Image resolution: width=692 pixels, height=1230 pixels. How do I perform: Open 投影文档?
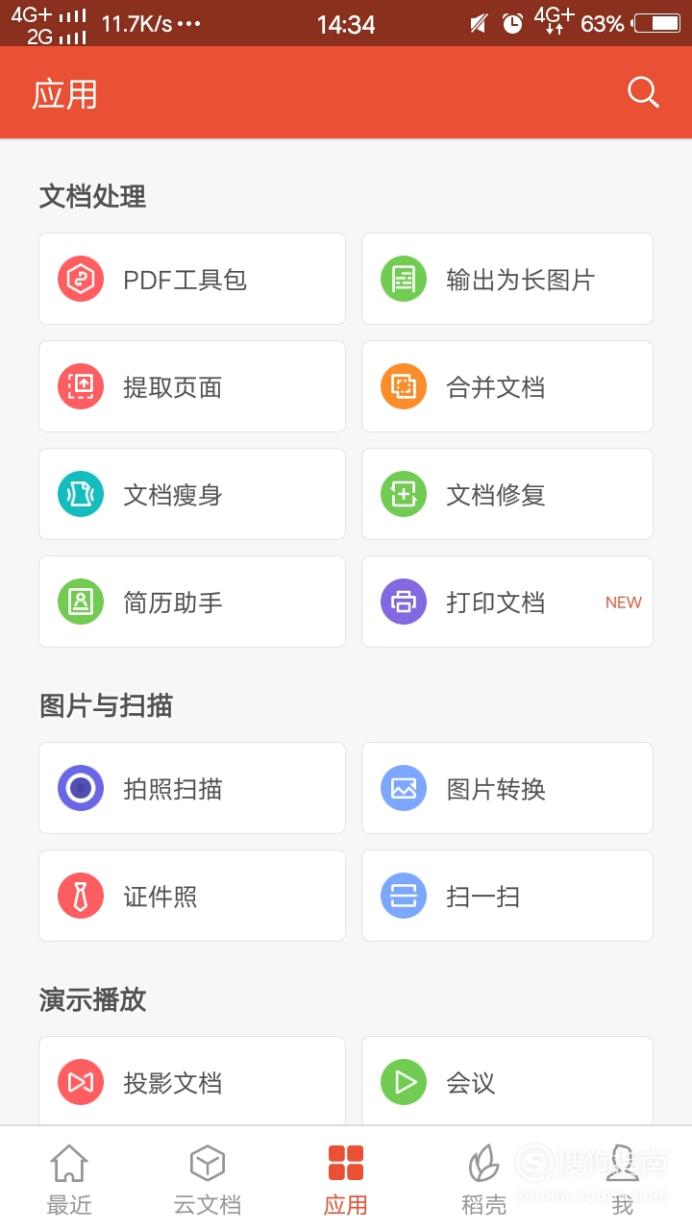click(192, 1081)
